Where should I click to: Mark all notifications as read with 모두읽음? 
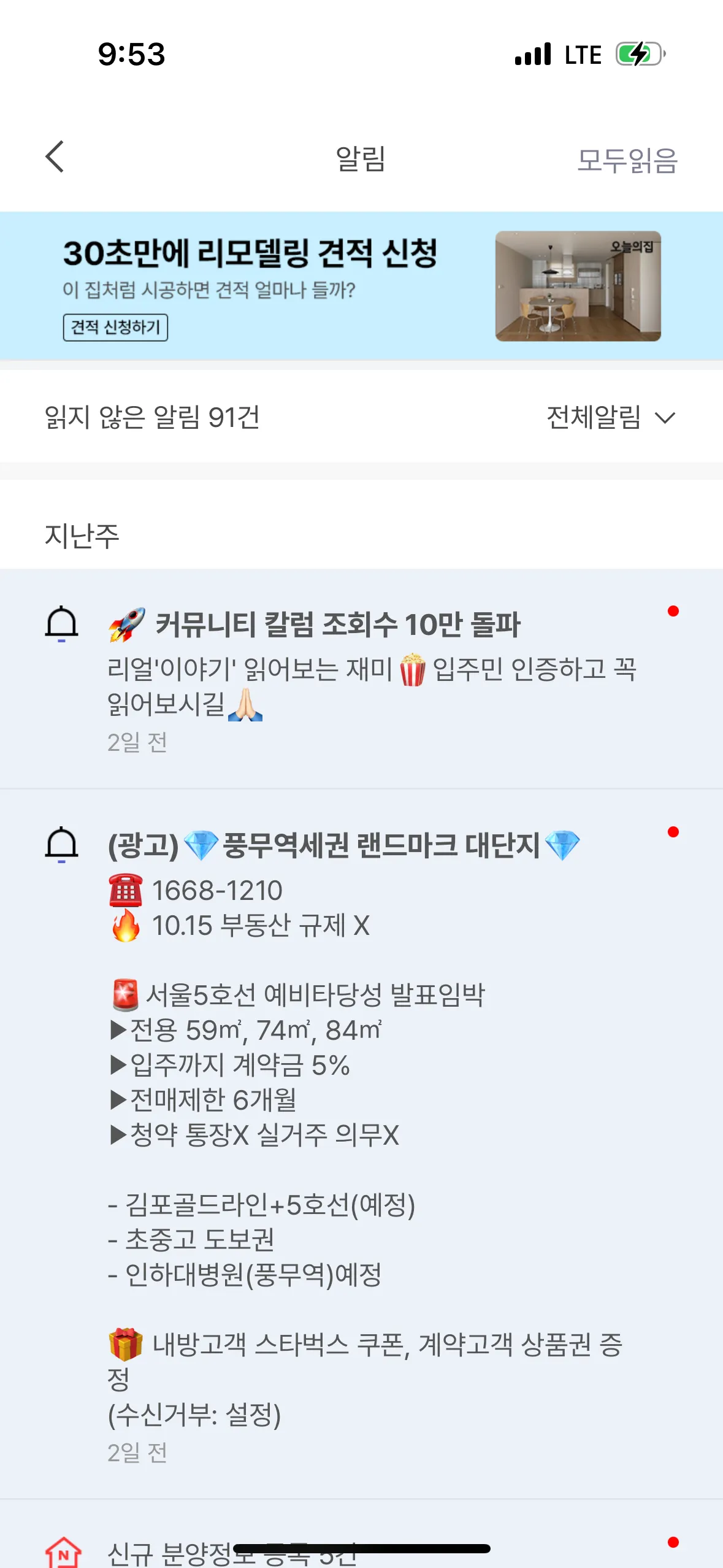click(x=627, y=161)
